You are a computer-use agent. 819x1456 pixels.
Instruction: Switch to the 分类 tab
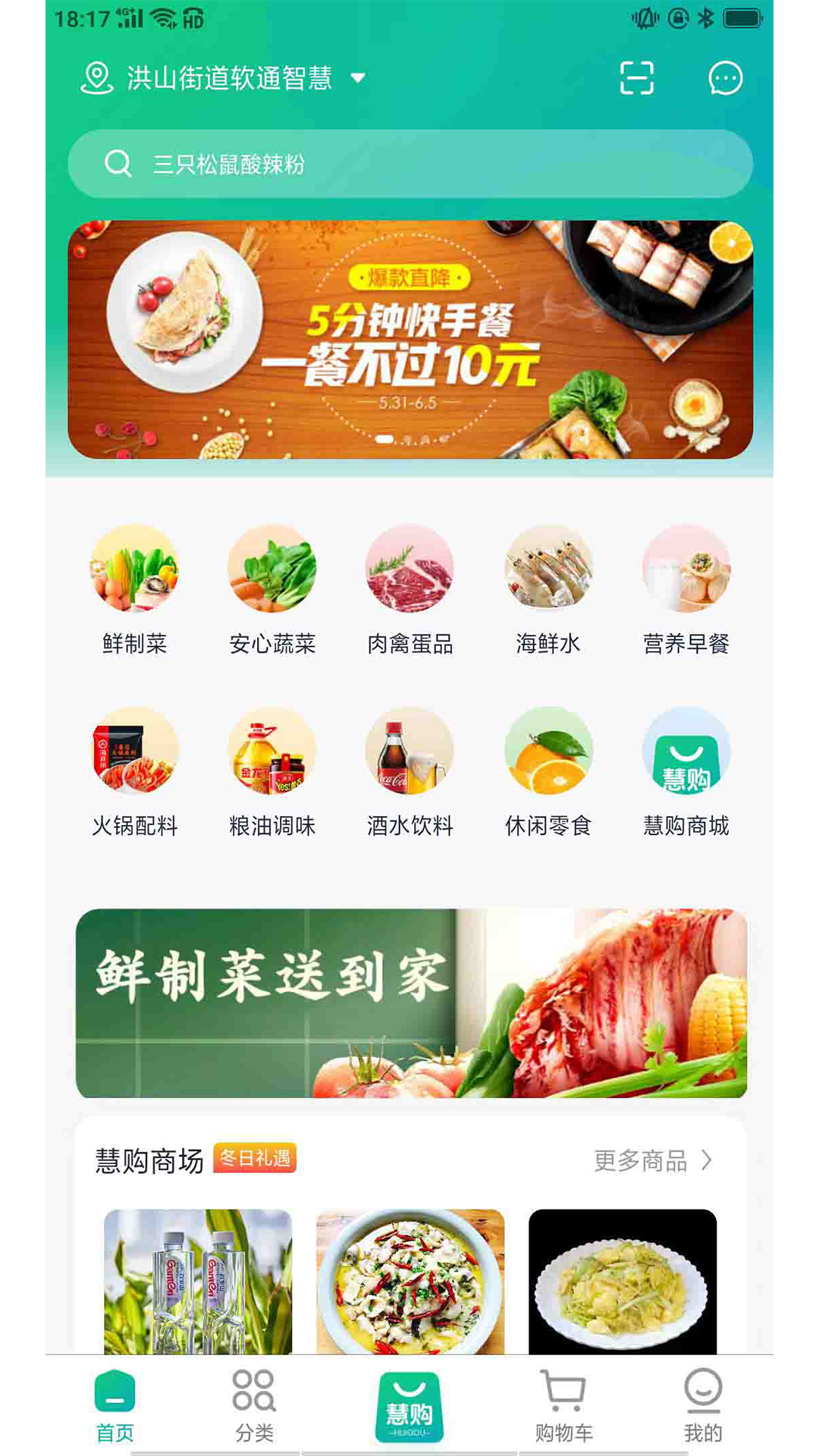(254, 1406)
